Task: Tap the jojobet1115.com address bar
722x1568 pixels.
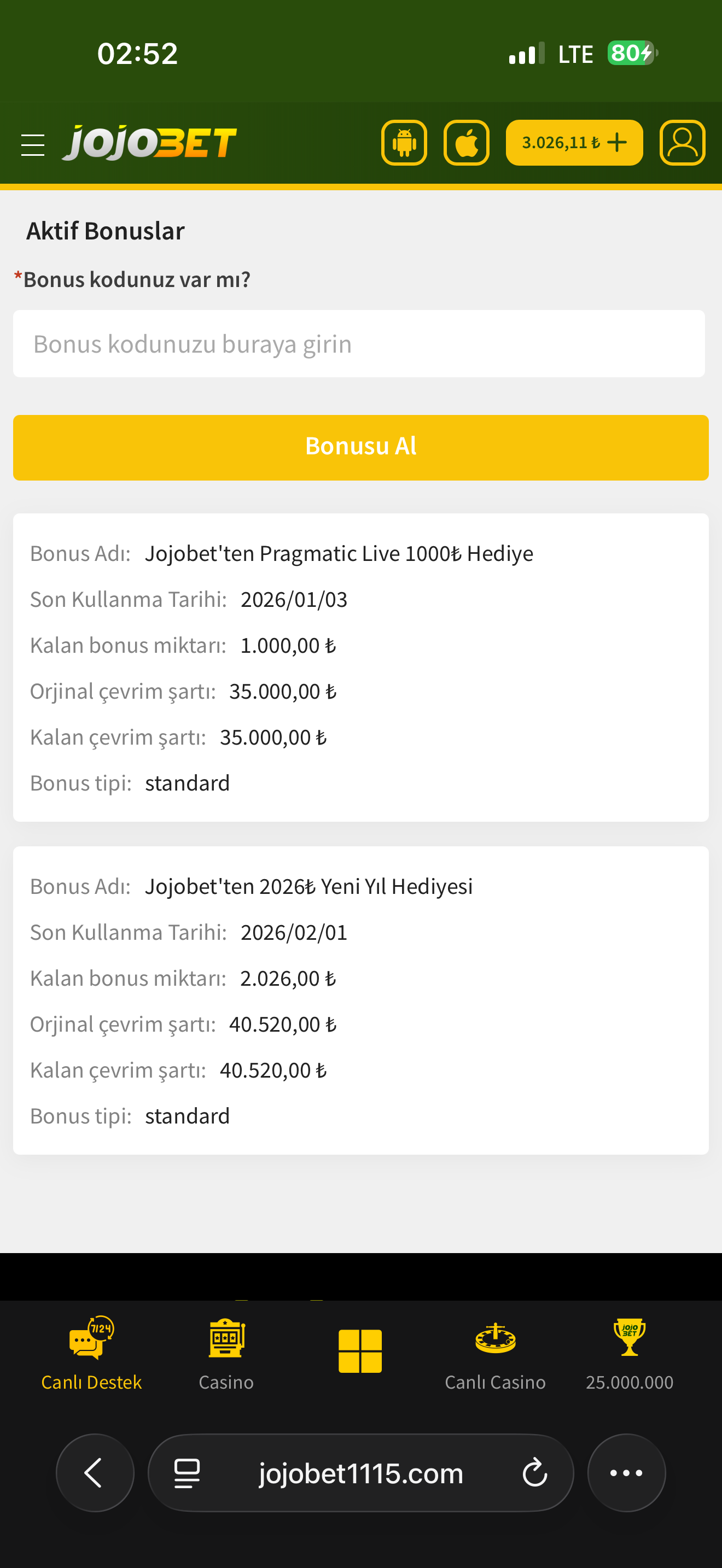Action: coord(361,1473)
